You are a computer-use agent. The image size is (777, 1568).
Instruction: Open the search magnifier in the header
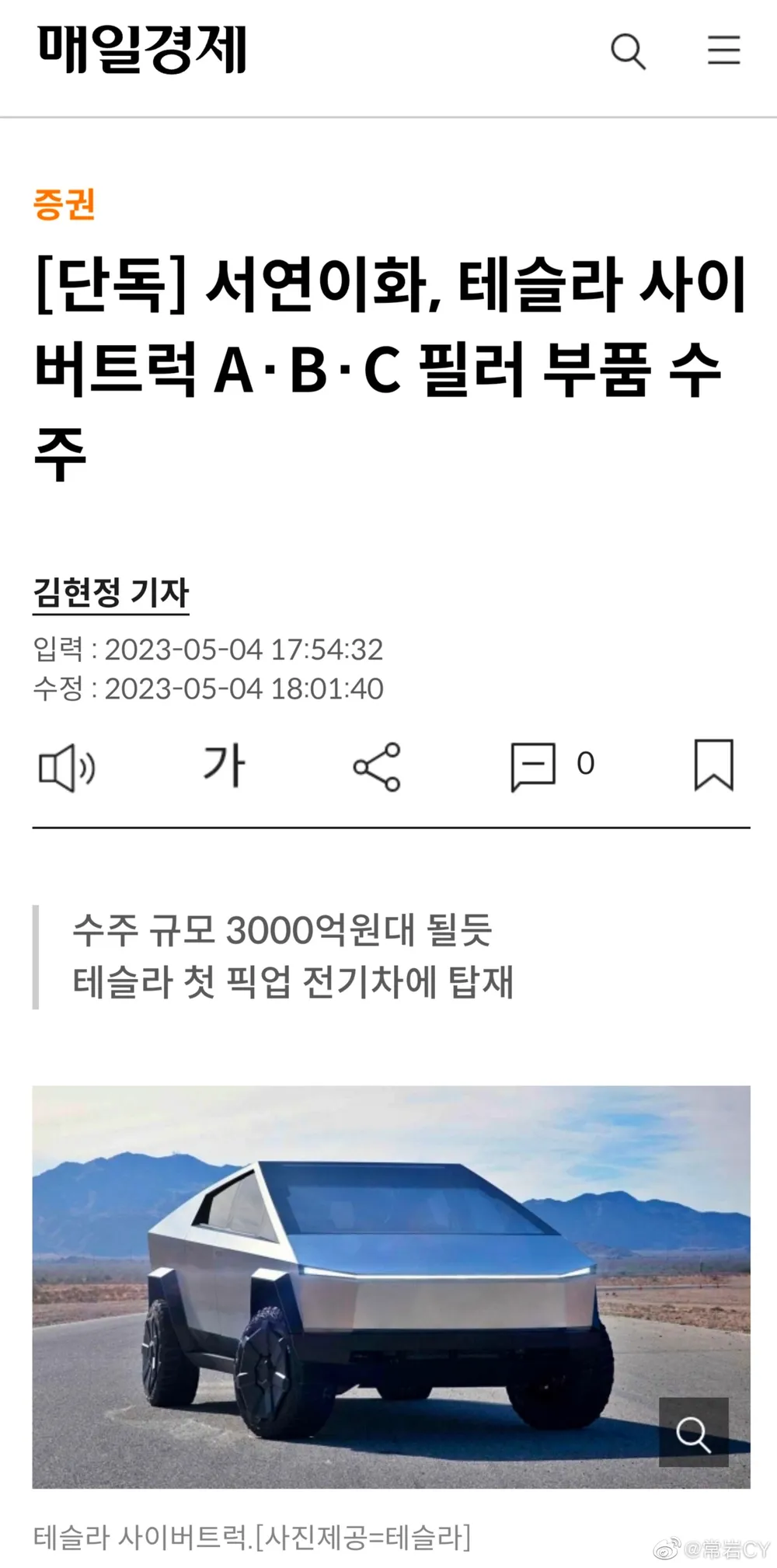(x=628, y=51)
